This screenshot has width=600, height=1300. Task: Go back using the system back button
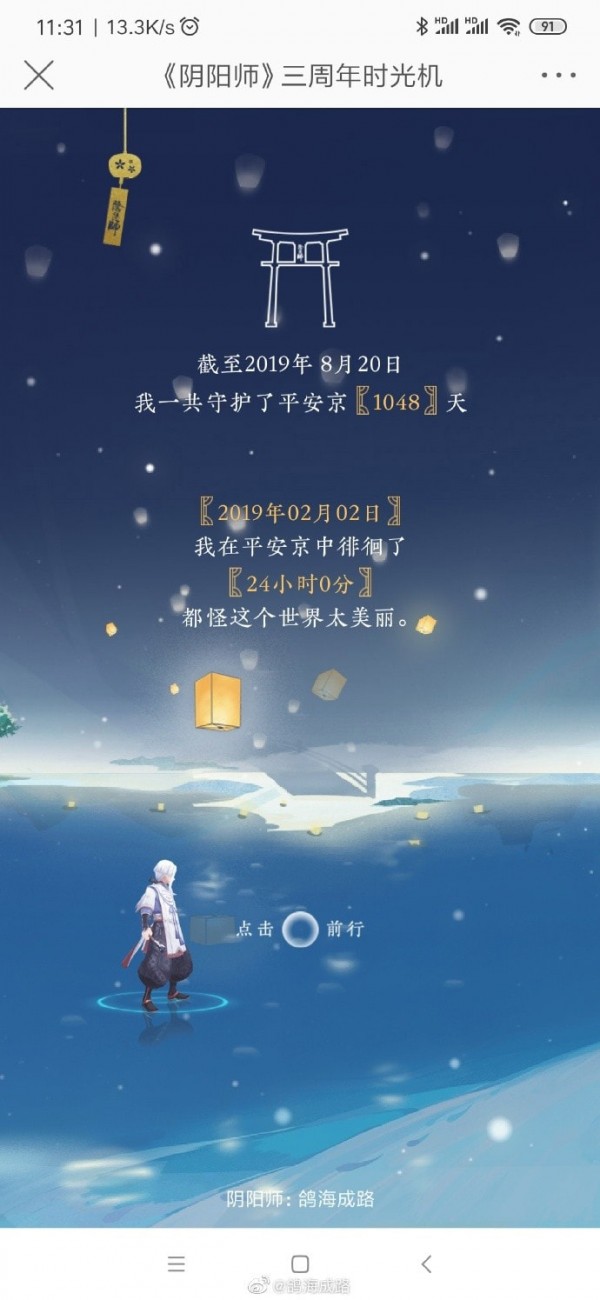coord(426,1264)
